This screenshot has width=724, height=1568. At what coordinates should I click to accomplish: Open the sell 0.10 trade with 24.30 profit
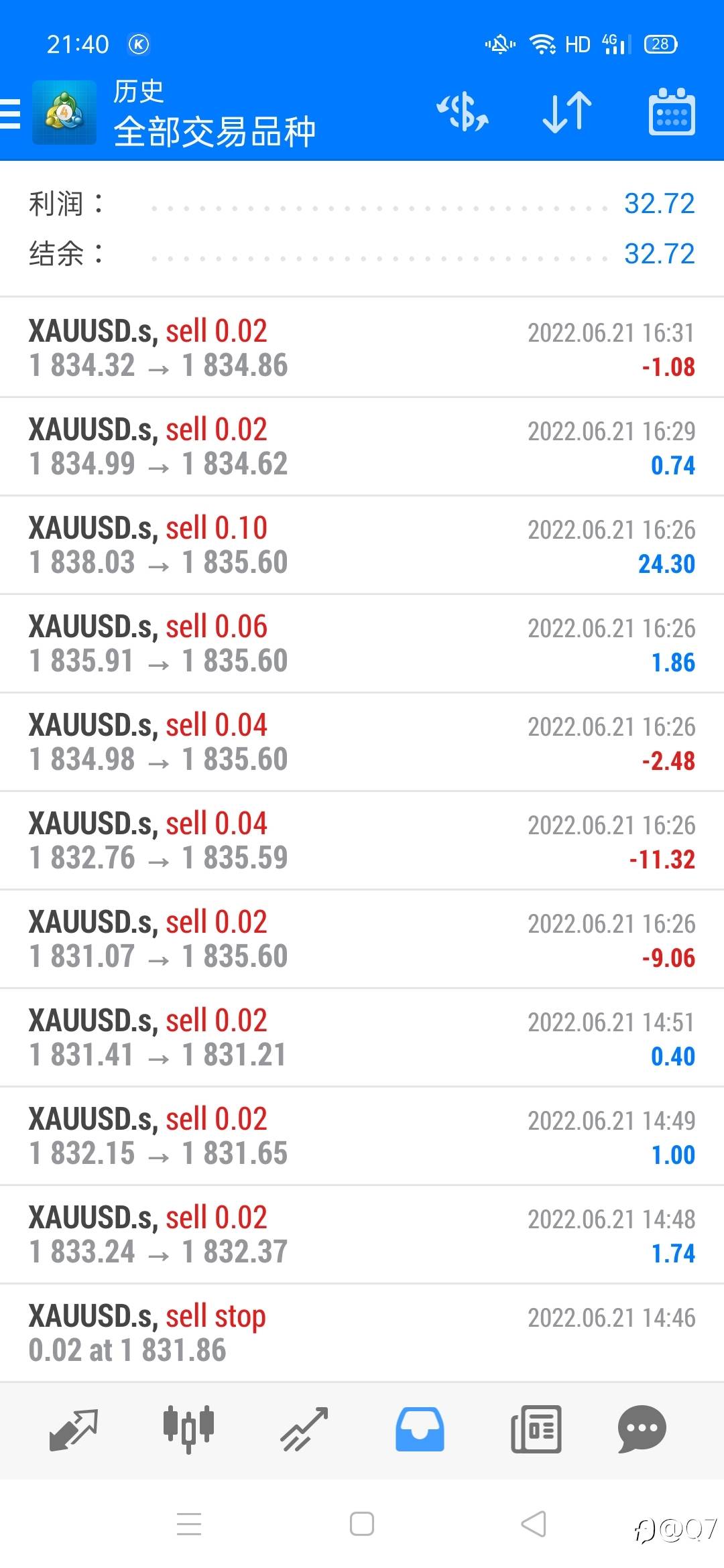pyautogui.click(x=362, y=545)
